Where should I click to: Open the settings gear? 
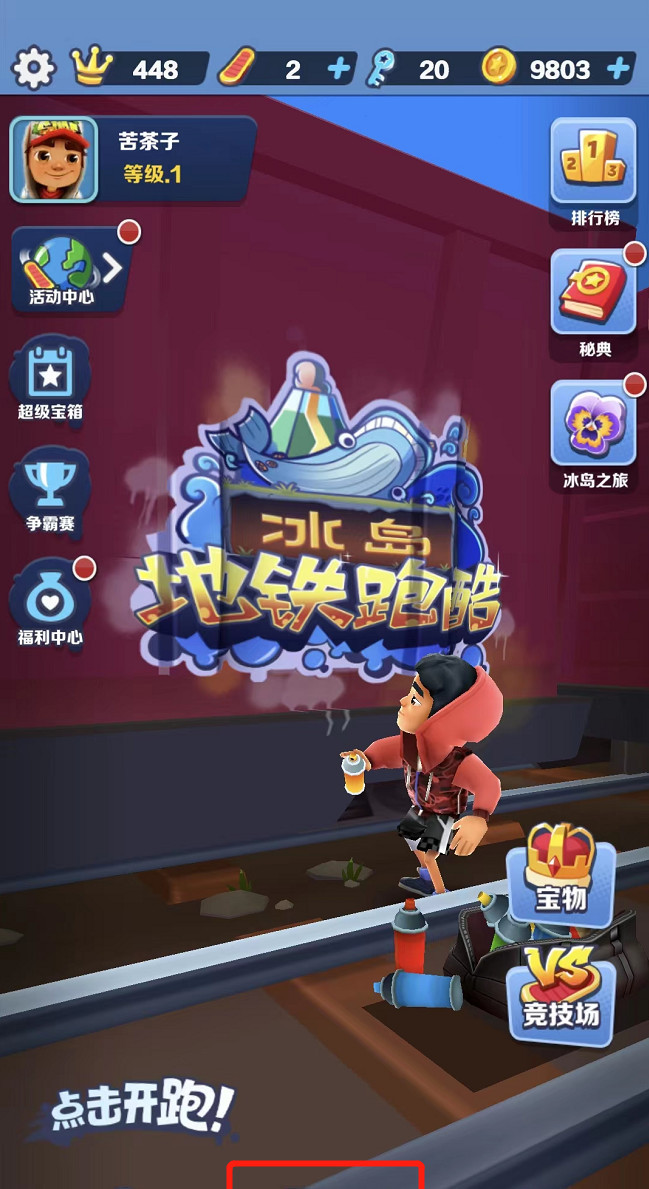(33, 68)
